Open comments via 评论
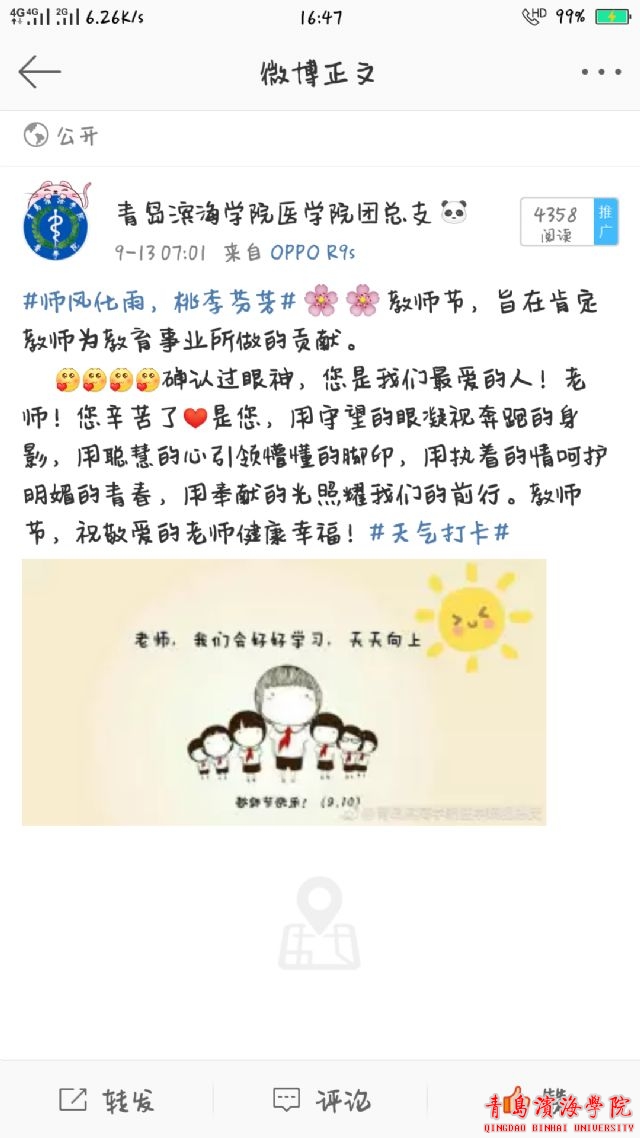 [x=321, y=1101]
